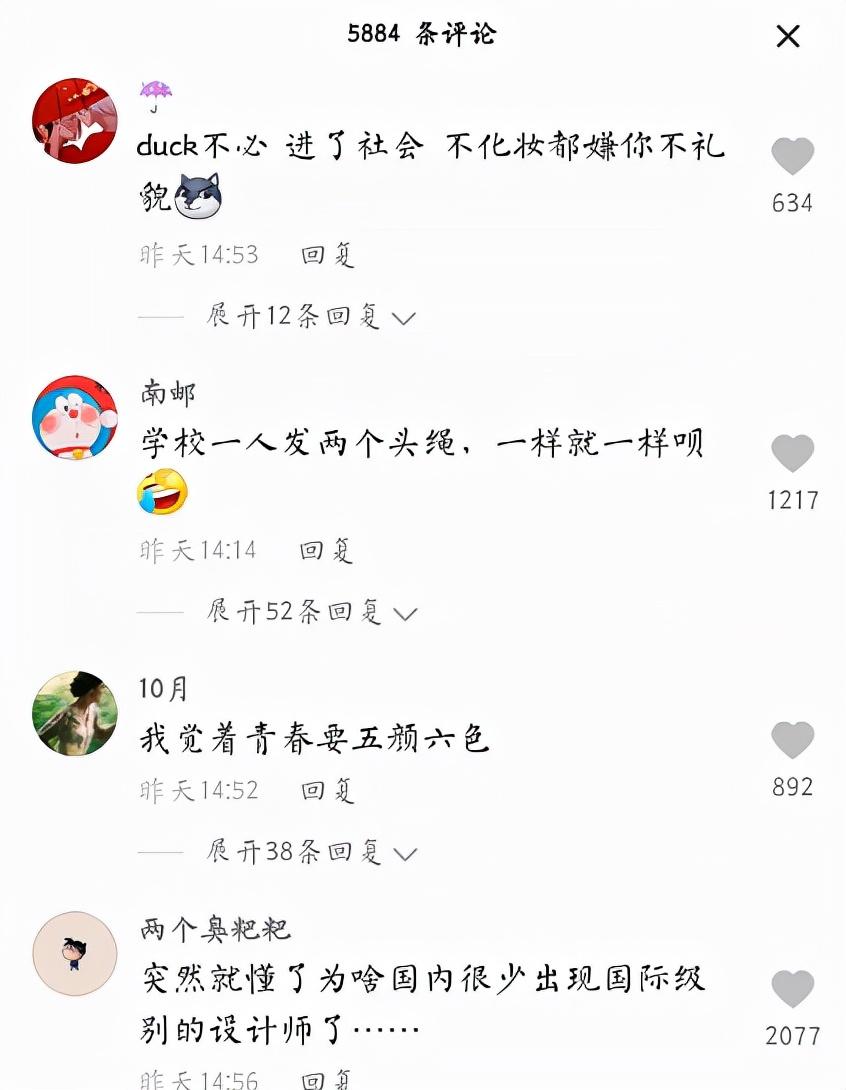Like 南邮's comment about 头绳
Screen dimensions: 846x1090
click(x=792, y=453)
